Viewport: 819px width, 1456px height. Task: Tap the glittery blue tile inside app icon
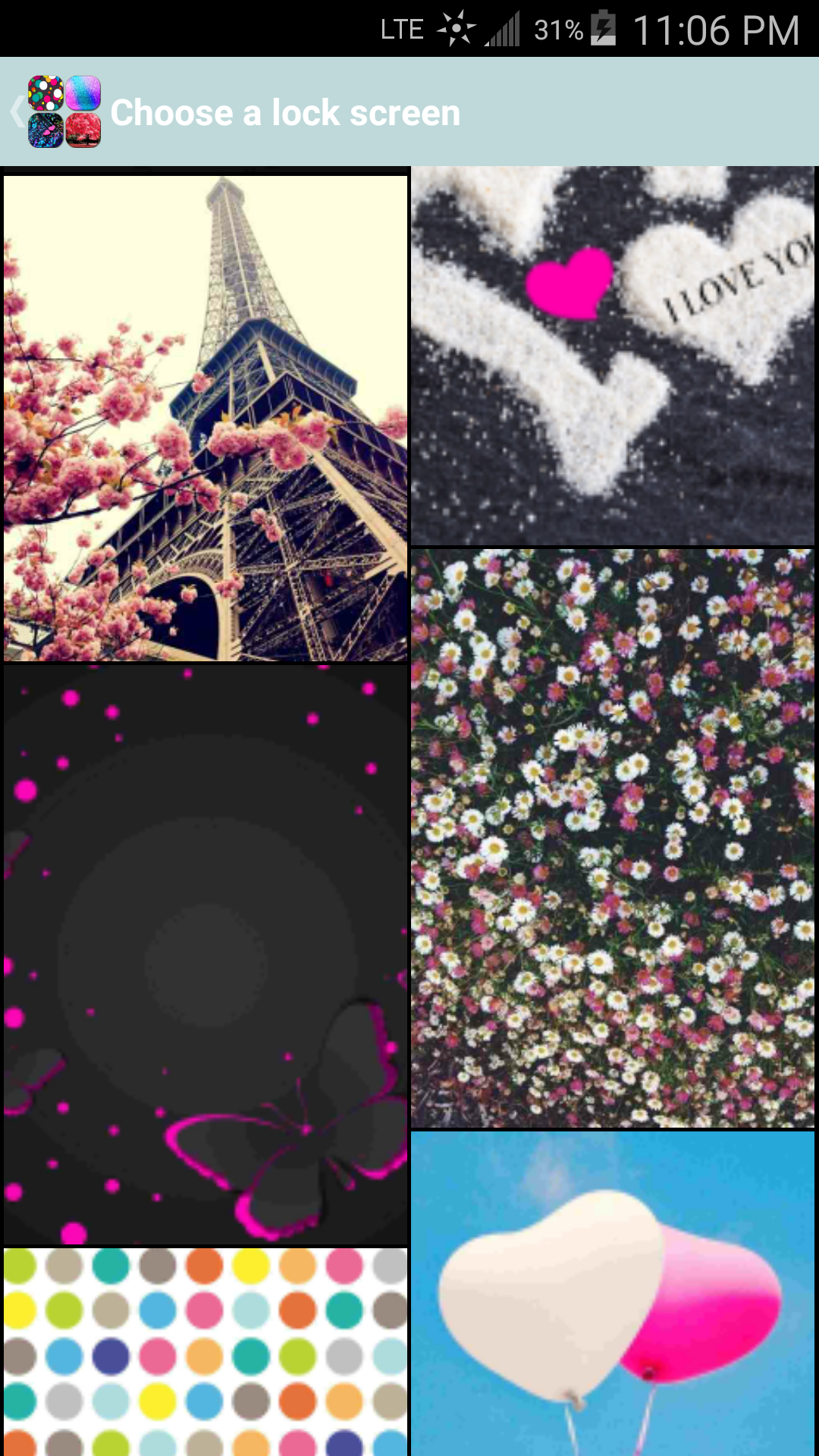pos(85,93)
